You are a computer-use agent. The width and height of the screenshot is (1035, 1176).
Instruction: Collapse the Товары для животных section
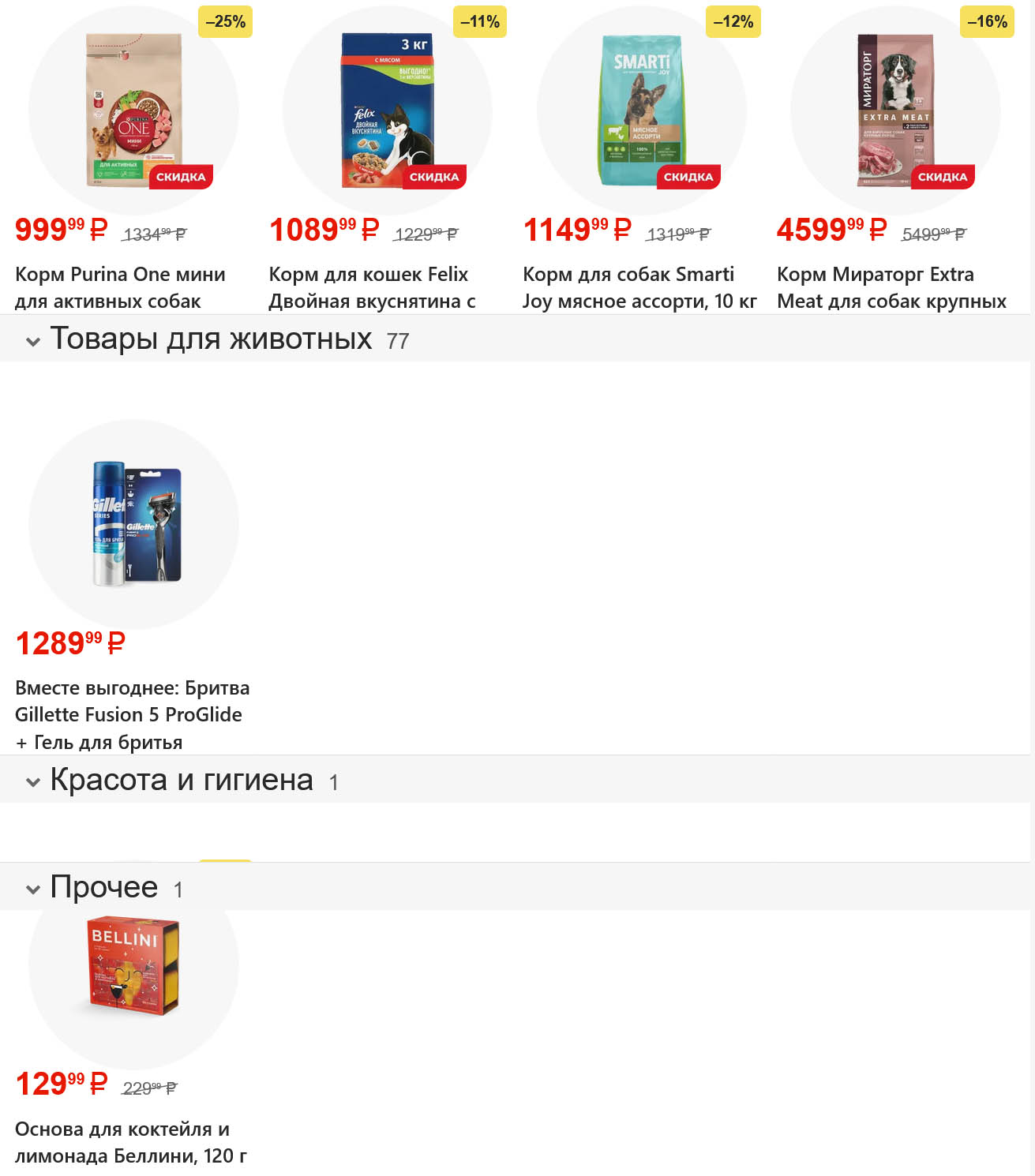click(33, 341)
